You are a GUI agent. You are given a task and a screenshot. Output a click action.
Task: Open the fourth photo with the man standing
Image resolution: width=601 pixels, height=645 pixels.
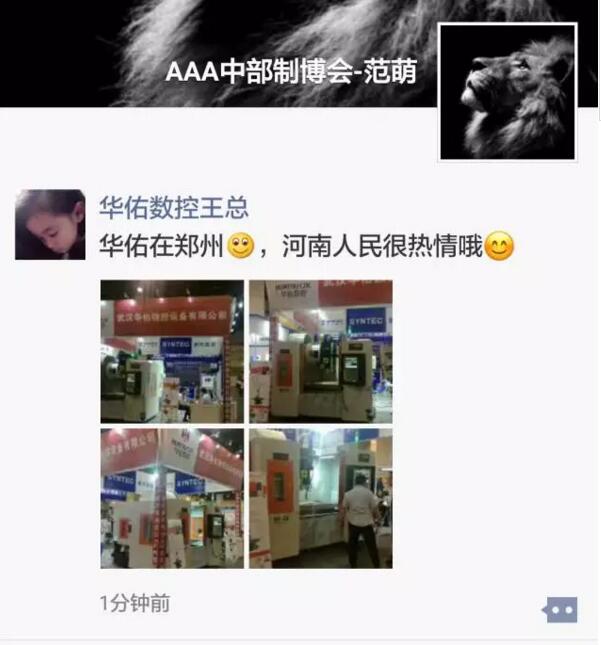pyautogui.click(x=320, y=498)
